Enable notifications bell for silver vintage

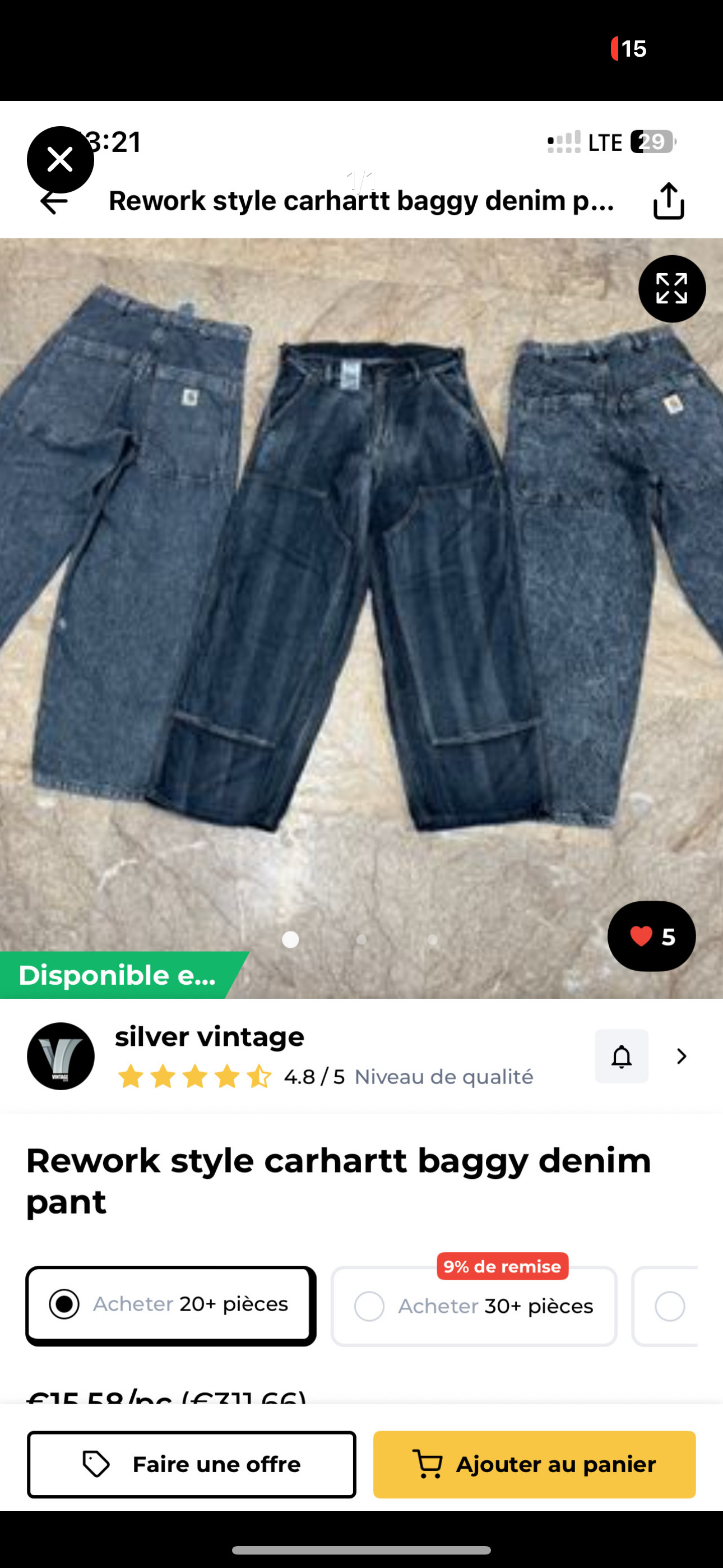[621, 1056]
